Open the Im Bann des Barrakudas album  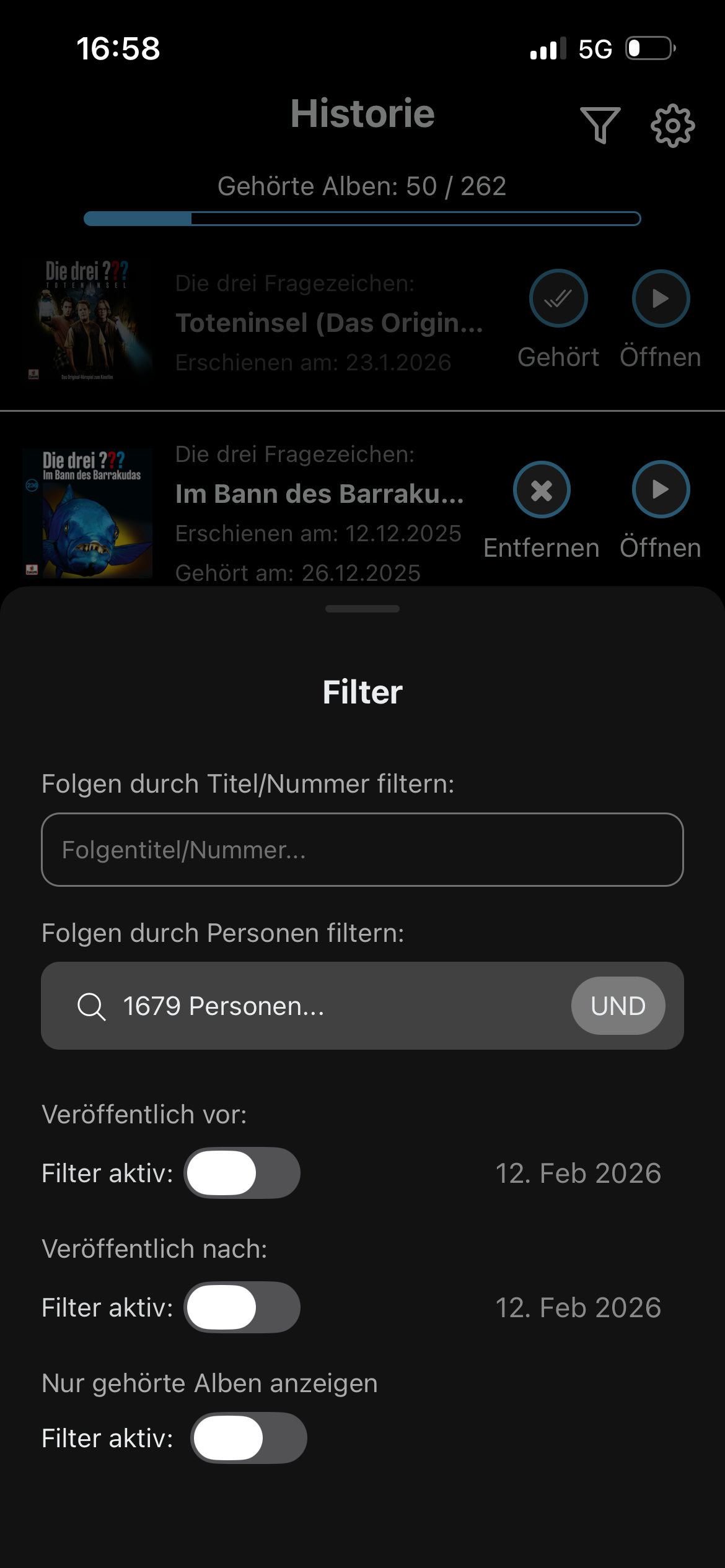661,490
